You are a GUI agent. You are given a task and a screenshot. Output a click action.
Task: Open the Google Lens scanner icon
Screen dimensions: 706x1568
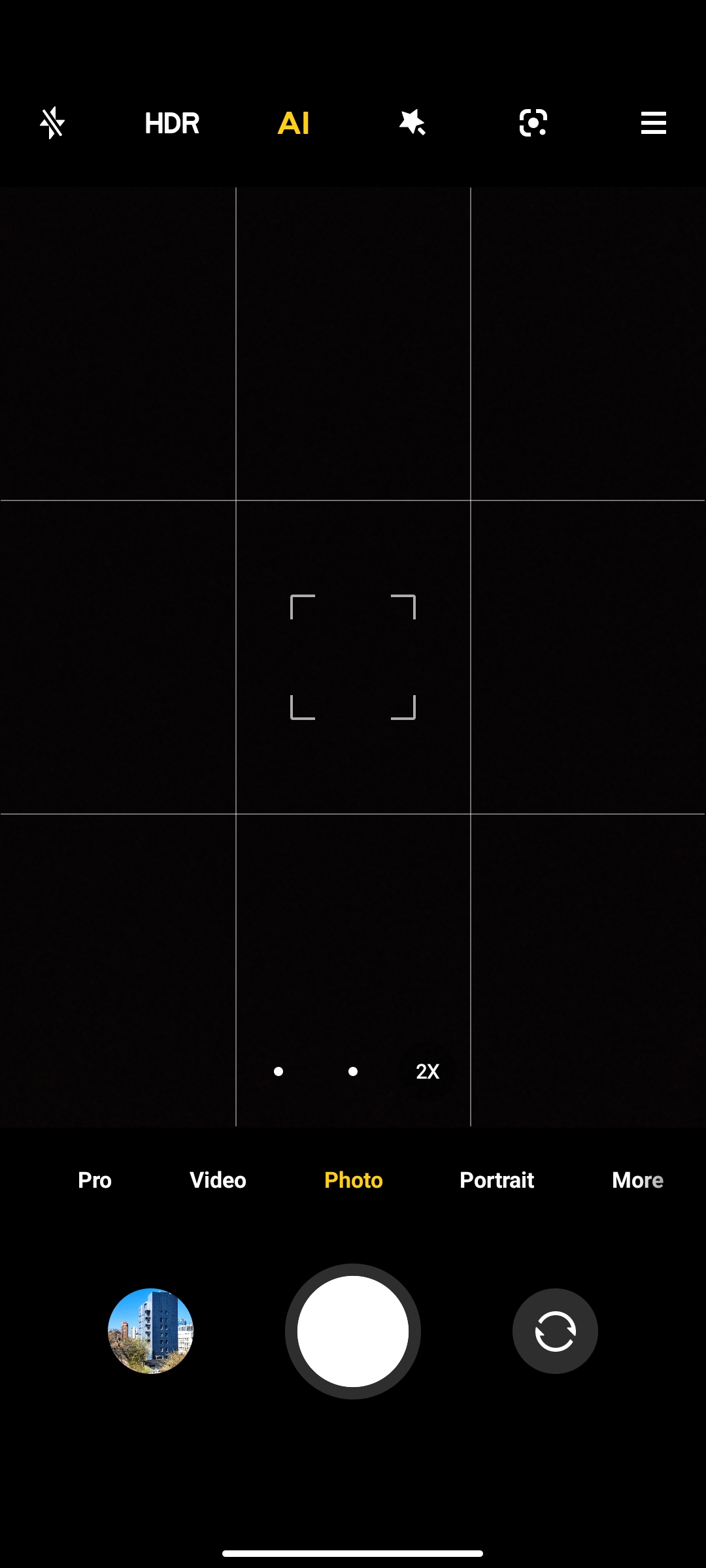click(533, 123)
